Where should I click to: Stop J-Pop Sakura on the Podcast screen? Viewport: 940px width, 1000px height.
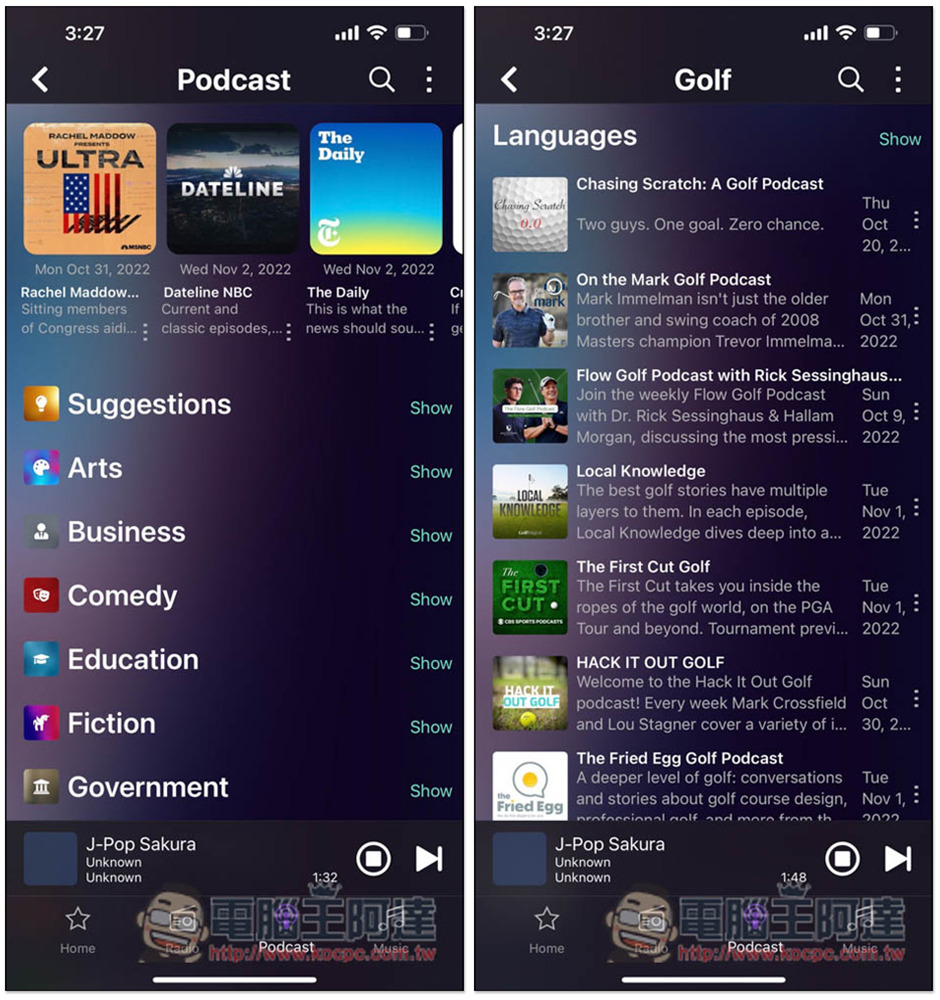pos(374,859)
